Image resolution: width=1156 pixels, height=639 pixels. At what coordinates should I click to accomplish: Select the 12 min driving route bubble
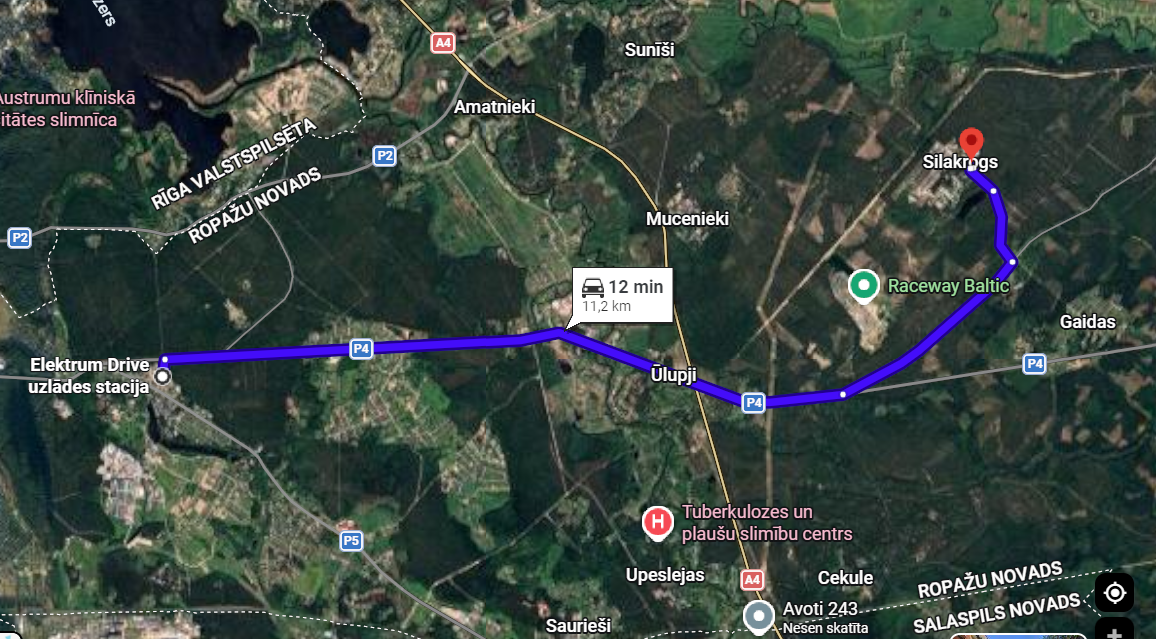pyautogui.click(x=621, y=295)
